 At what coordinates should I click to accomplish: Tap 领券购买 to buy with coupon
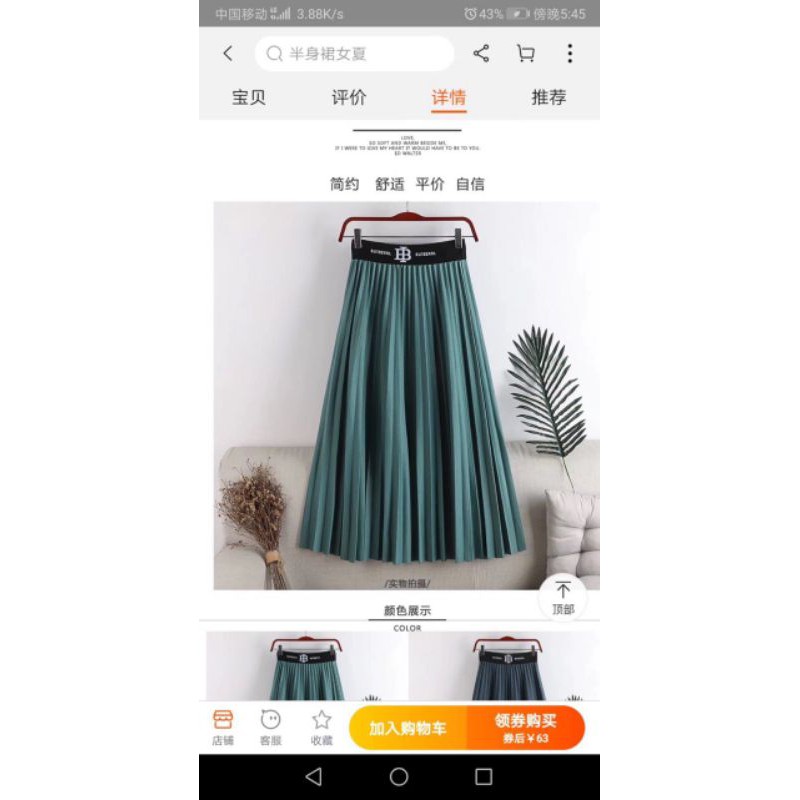(525, 728)
